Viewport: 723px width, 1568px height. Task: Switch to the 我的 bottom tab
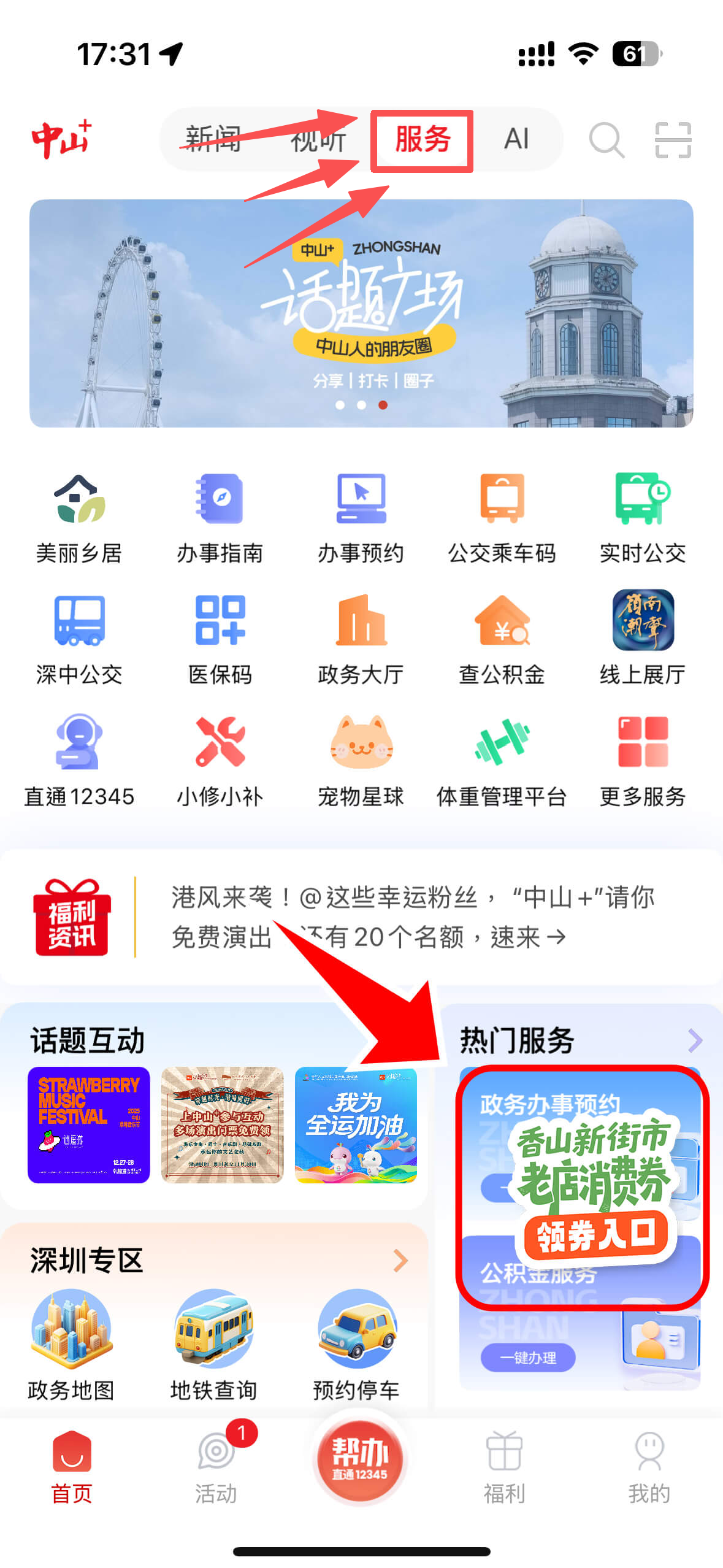(649, 1467)
